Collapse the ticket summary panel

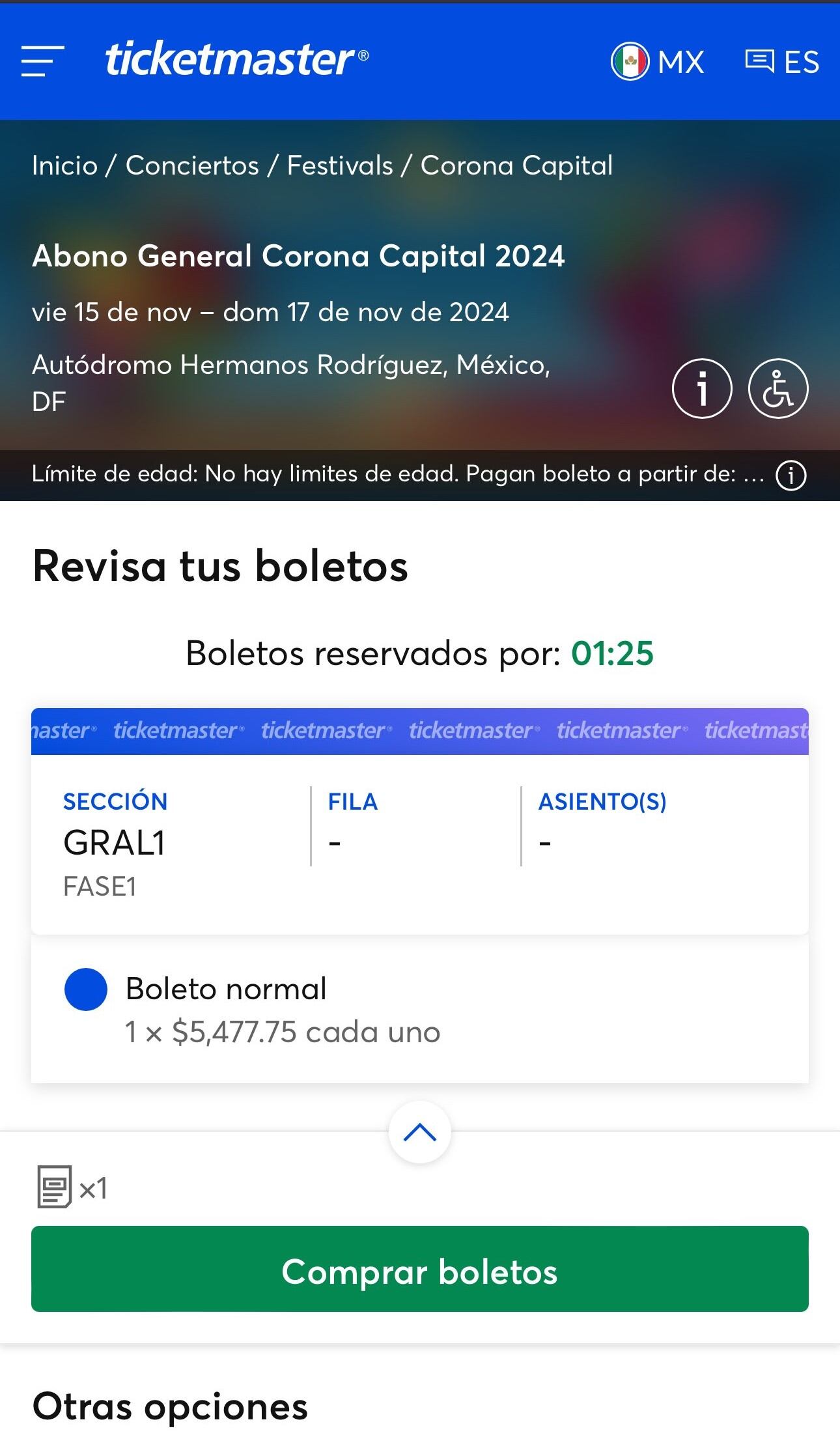coord(420,1131)
